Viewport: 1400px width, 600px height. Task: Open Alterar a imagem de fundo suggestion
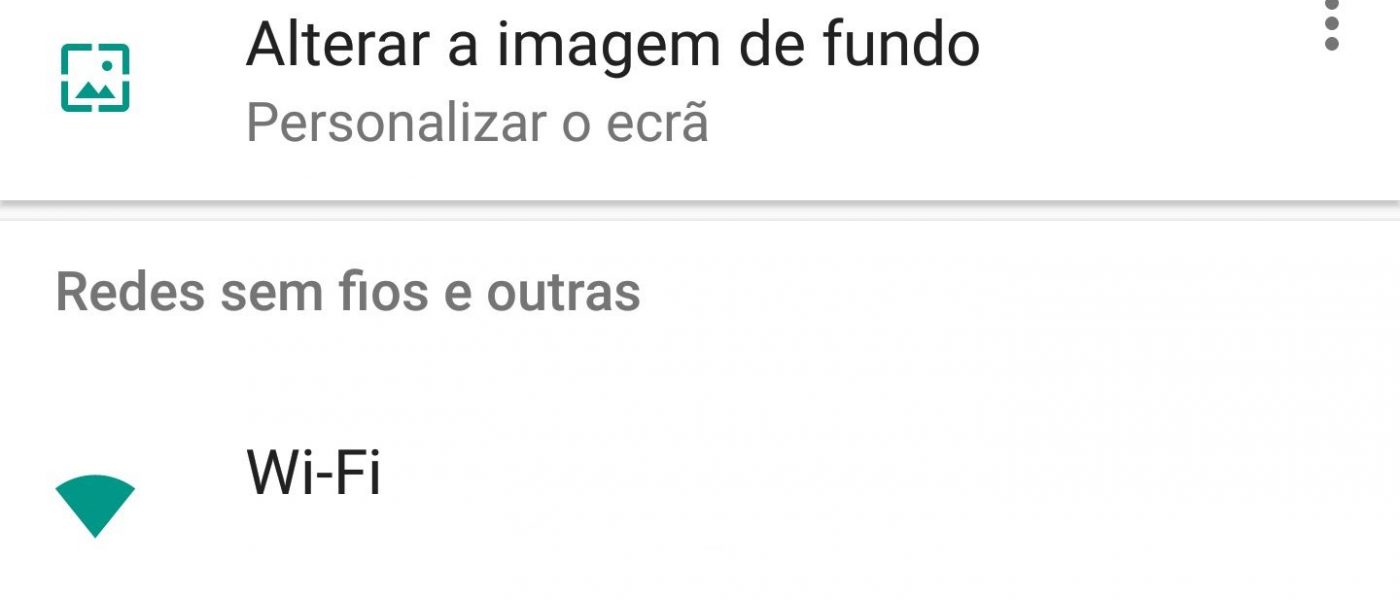pos(612,78)
